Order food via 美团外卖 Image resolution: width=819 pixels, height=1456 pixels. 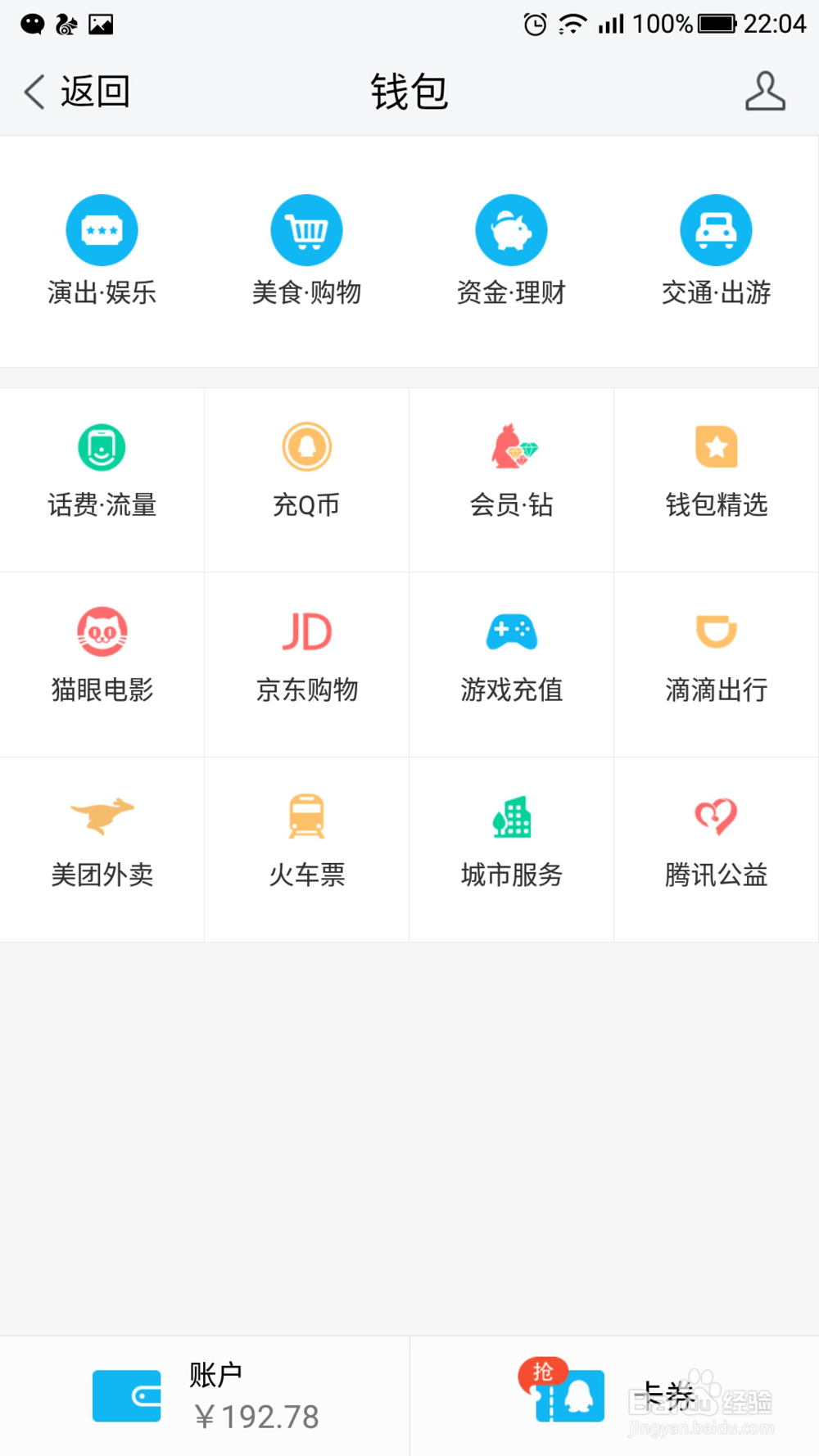click(x=102, y=842)
